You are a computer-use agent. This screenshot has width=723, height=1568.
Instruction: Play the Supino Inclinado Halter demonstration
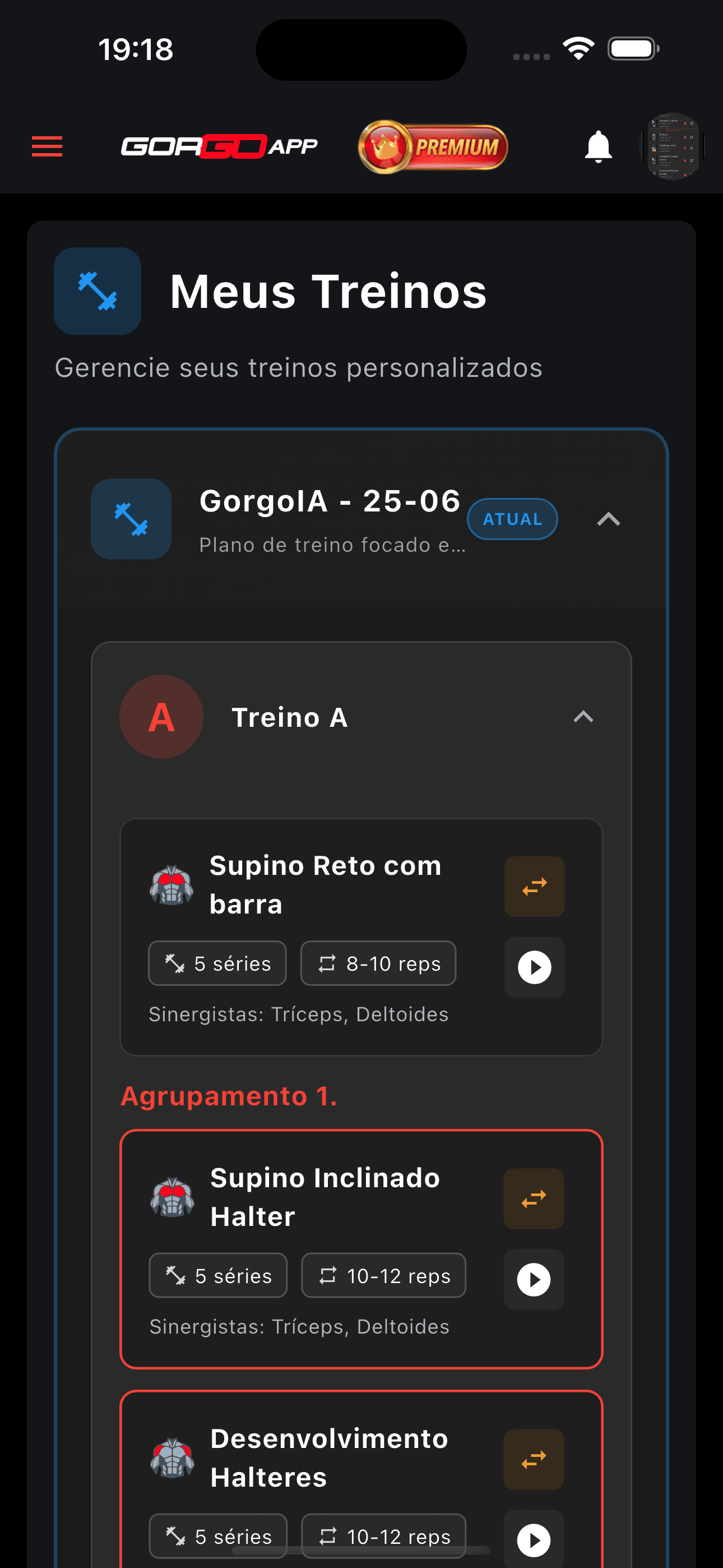533,1280
